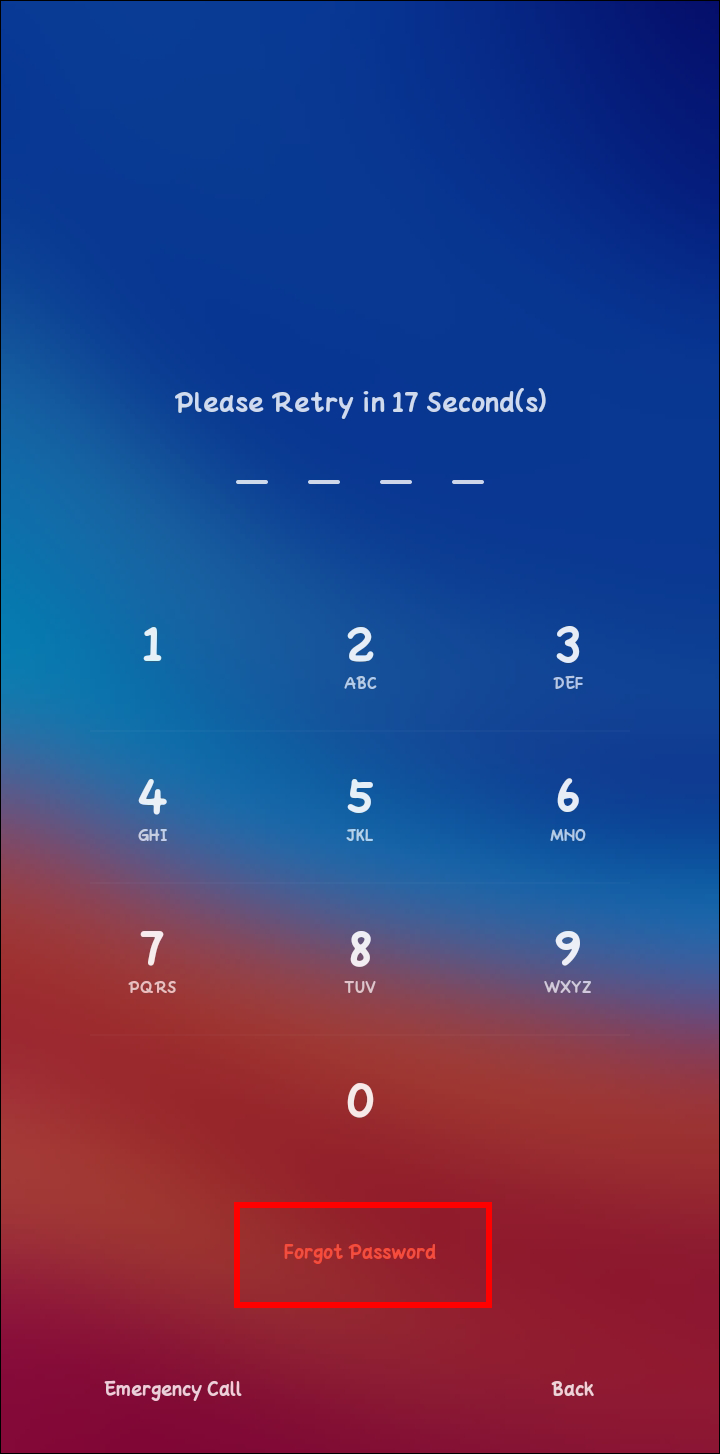Screen dimensions: 720x1454
Task: Enter digit 5 JKL
Action: pos(360,808)
